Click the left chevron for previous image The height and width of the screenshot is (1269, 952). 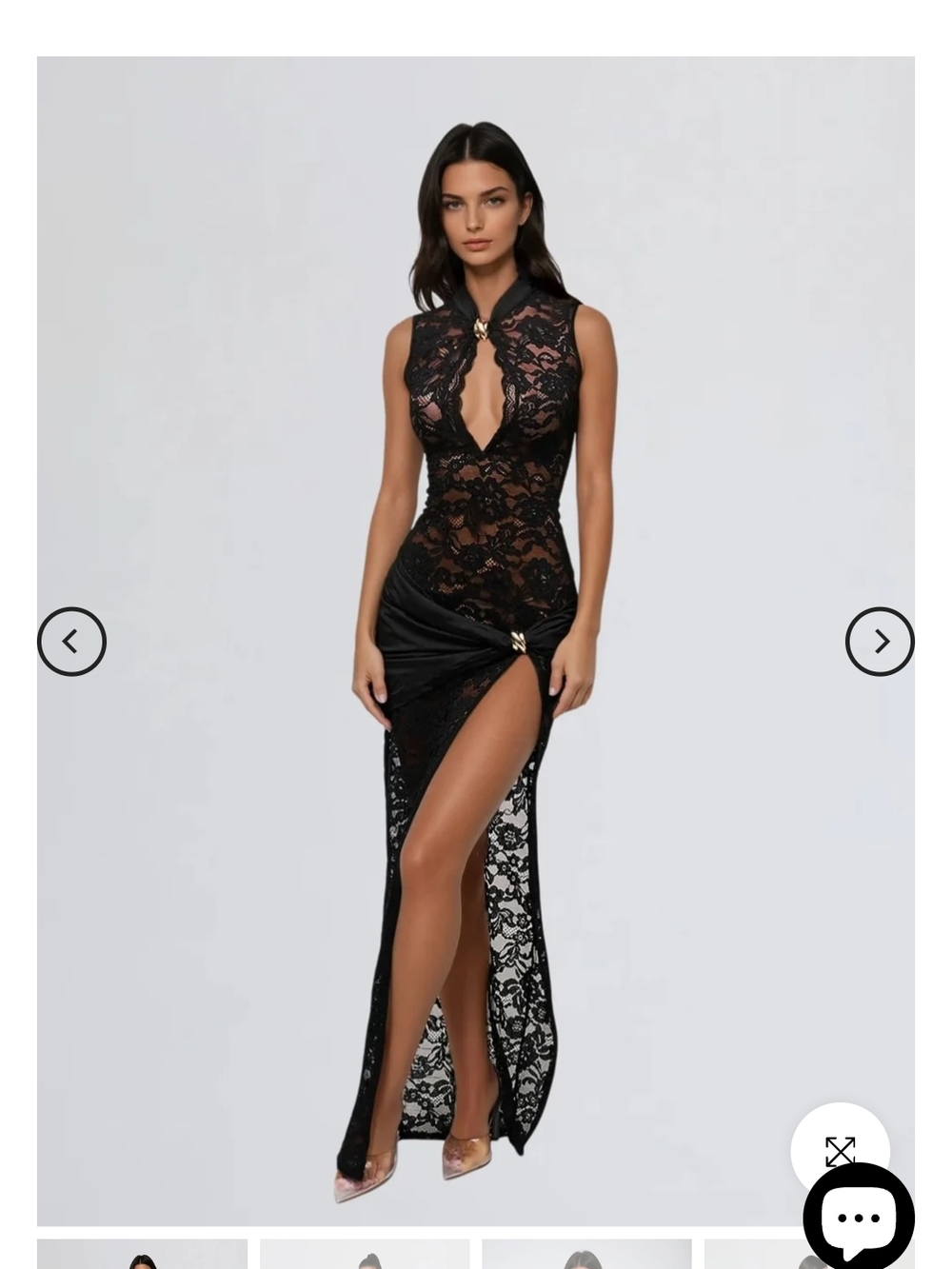pyautogui.click(x=71, y=642)
